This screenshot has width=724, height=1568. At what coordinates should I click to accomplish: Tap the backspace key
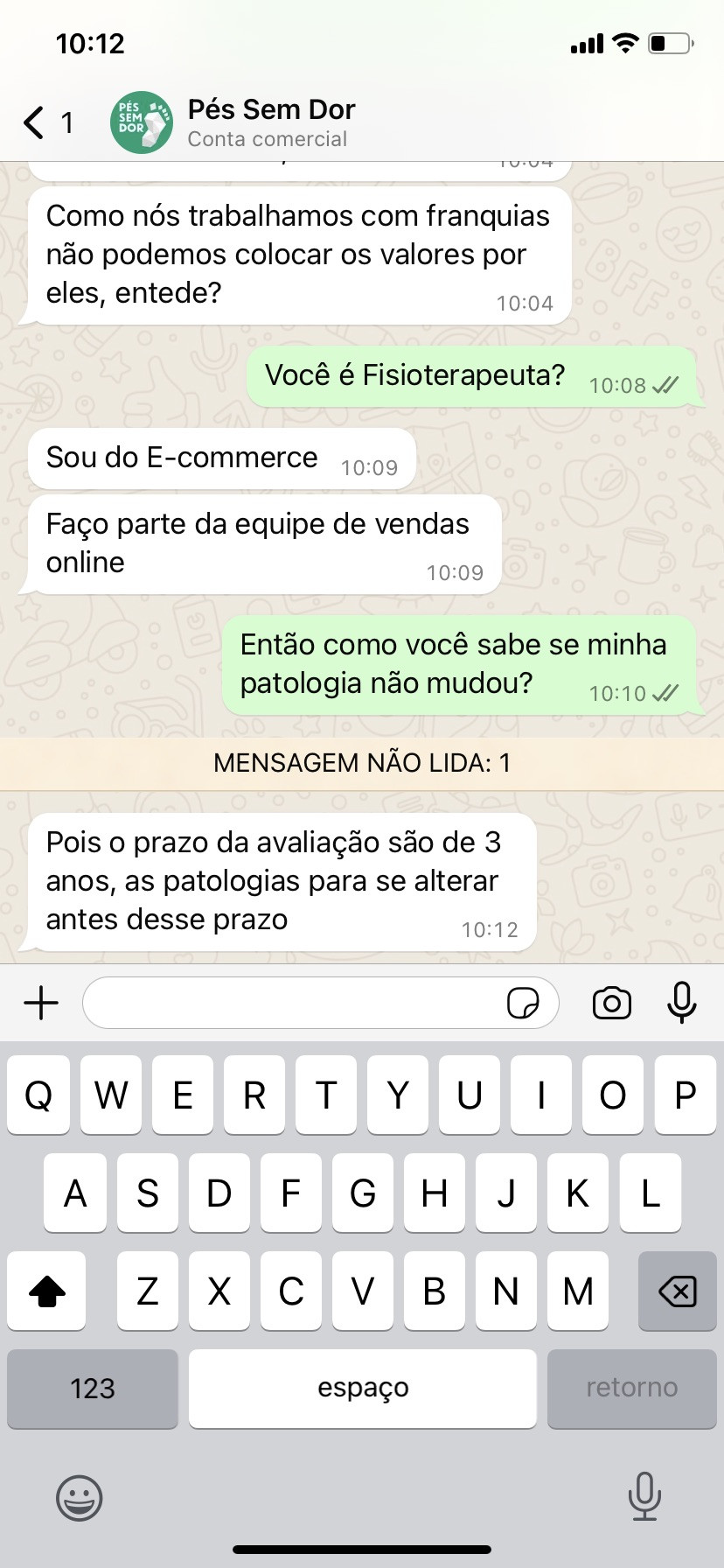(677, 1291)
